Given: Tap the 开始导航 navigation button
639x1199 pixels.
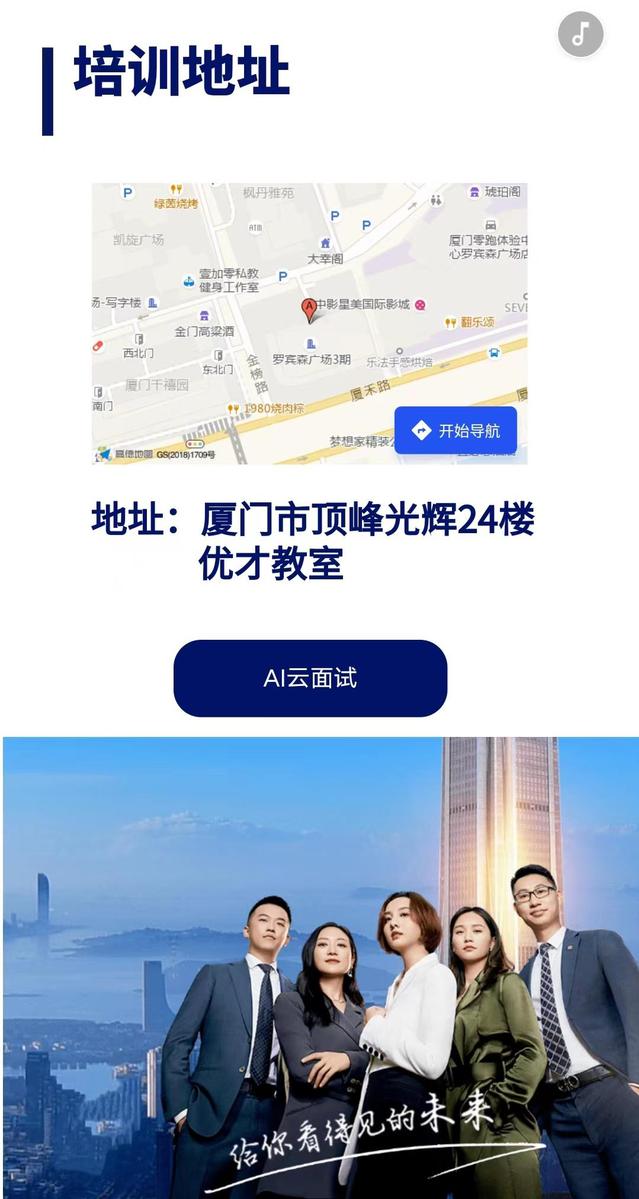Looking at the screenshot, I should 456,431.
